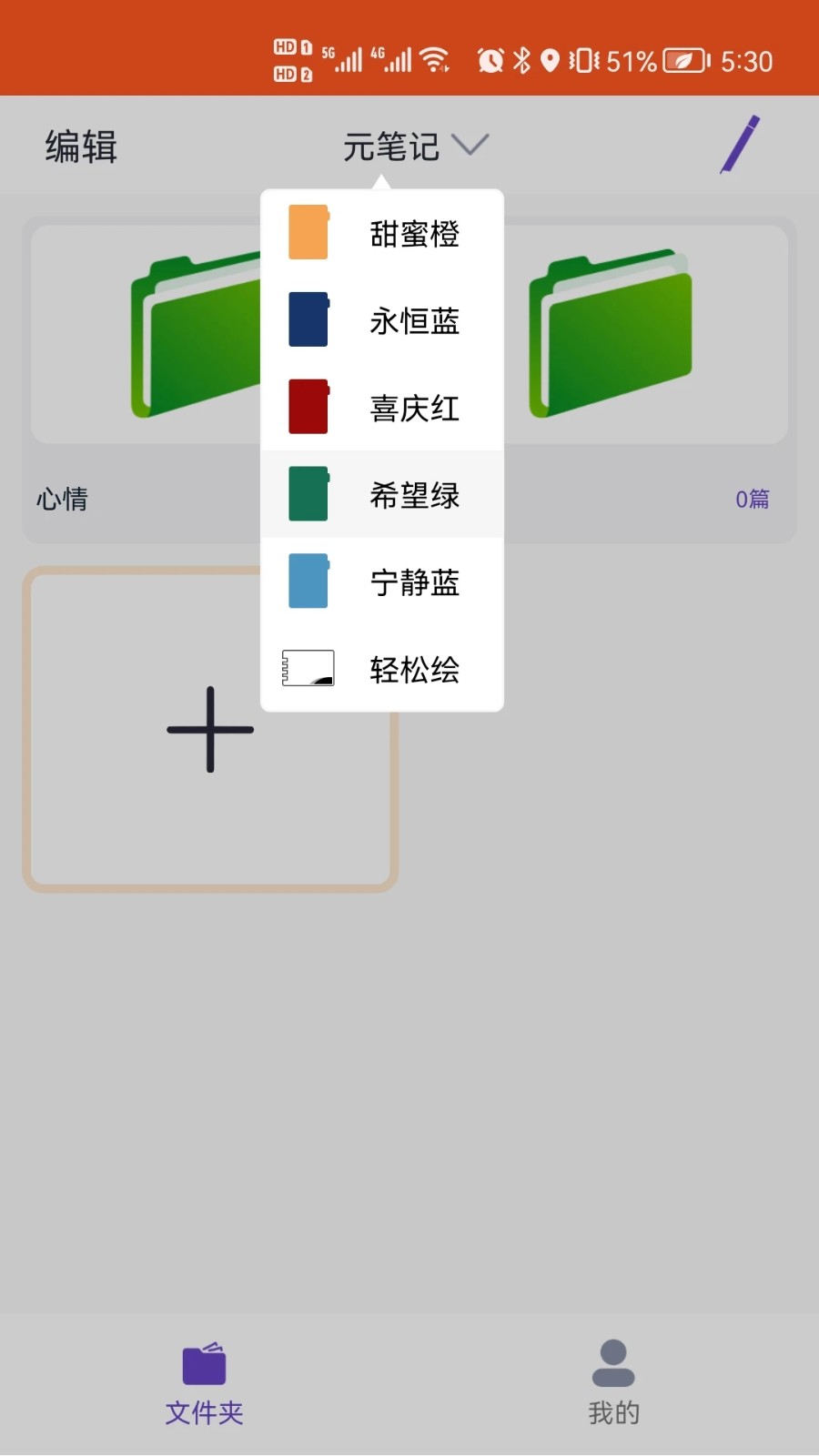Open the 文件夹 folder icon in bottom bar

click(204, 1362)
